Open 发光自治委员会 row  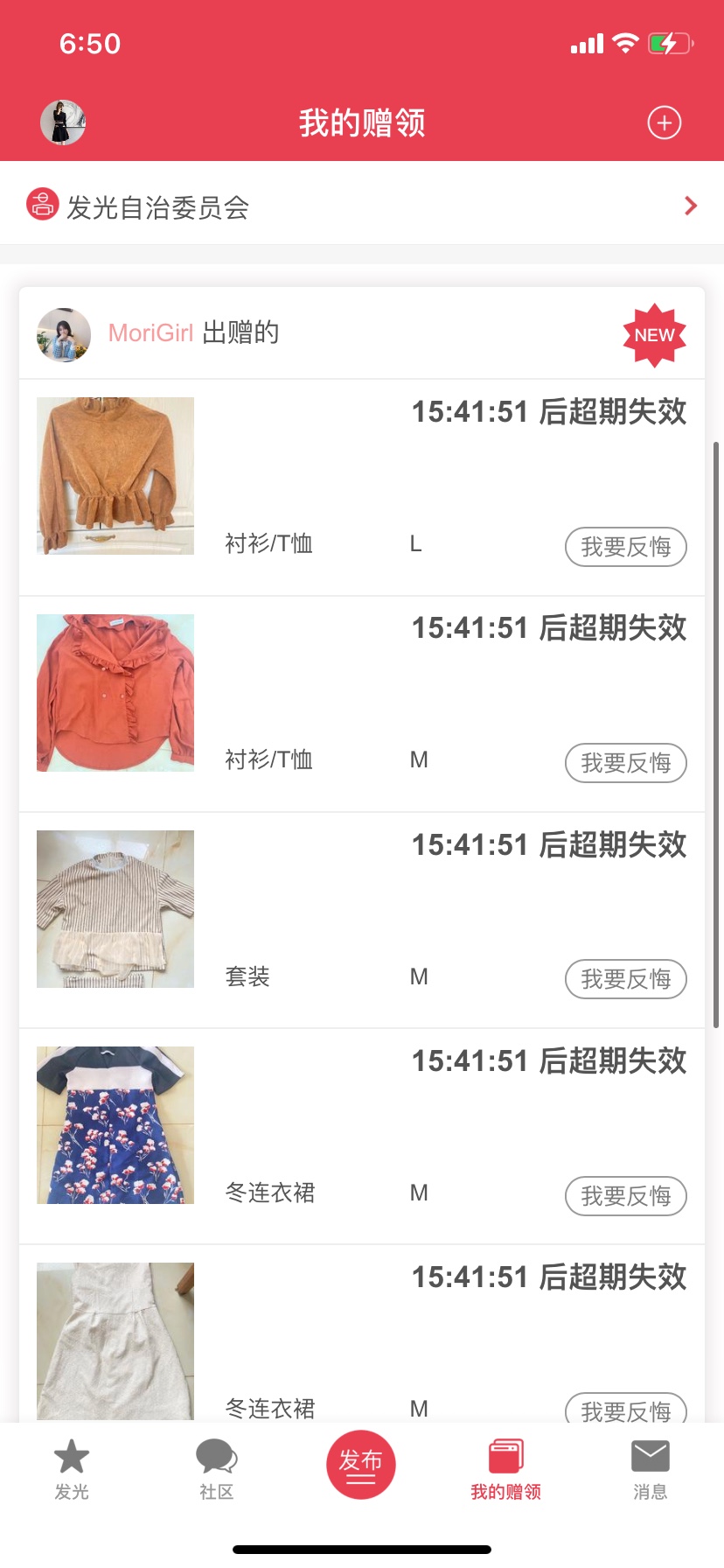click(x=362, y=206)
